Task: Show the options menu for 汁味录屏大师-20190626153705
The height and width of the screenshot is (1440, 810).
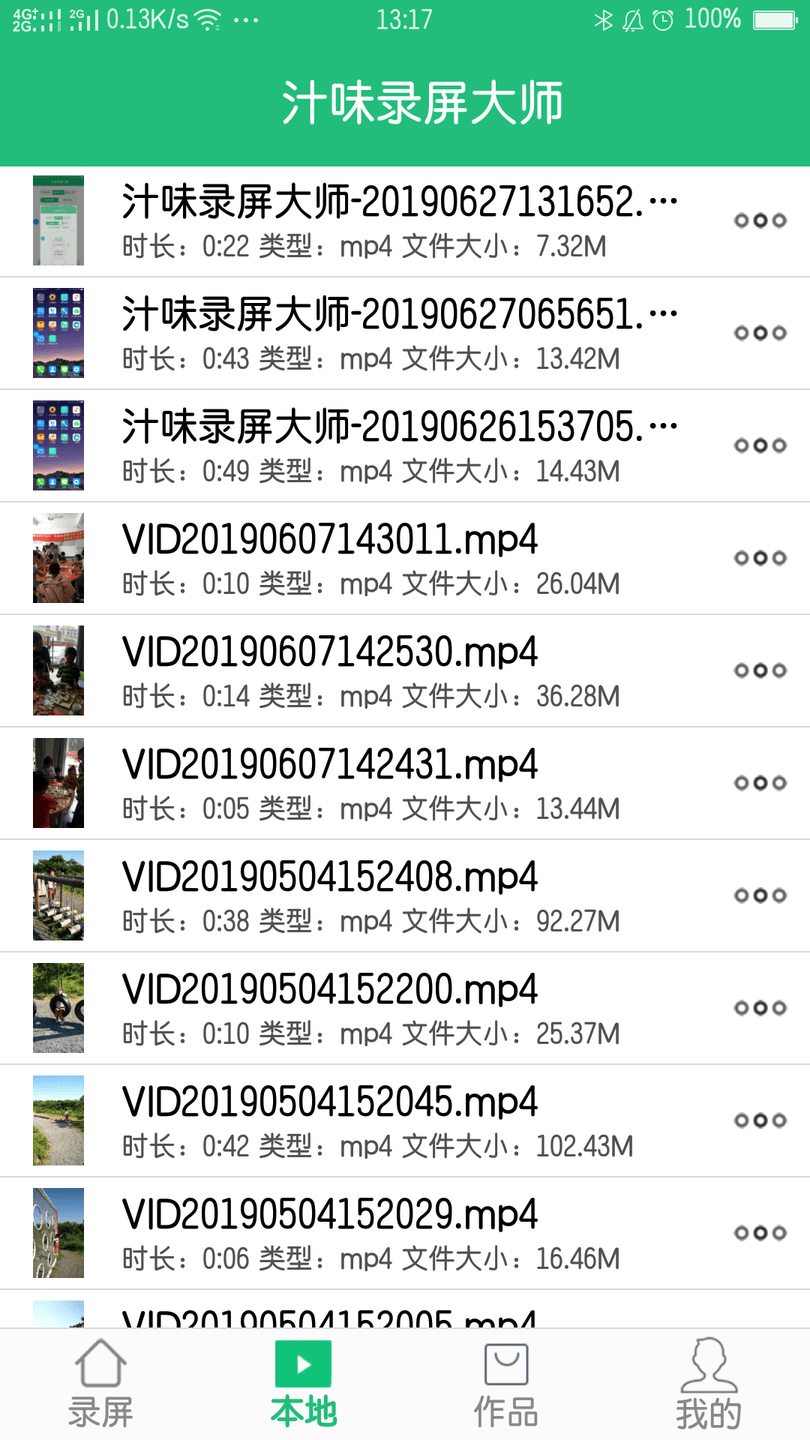Action: pyautogui.click(x=760, y=446)
